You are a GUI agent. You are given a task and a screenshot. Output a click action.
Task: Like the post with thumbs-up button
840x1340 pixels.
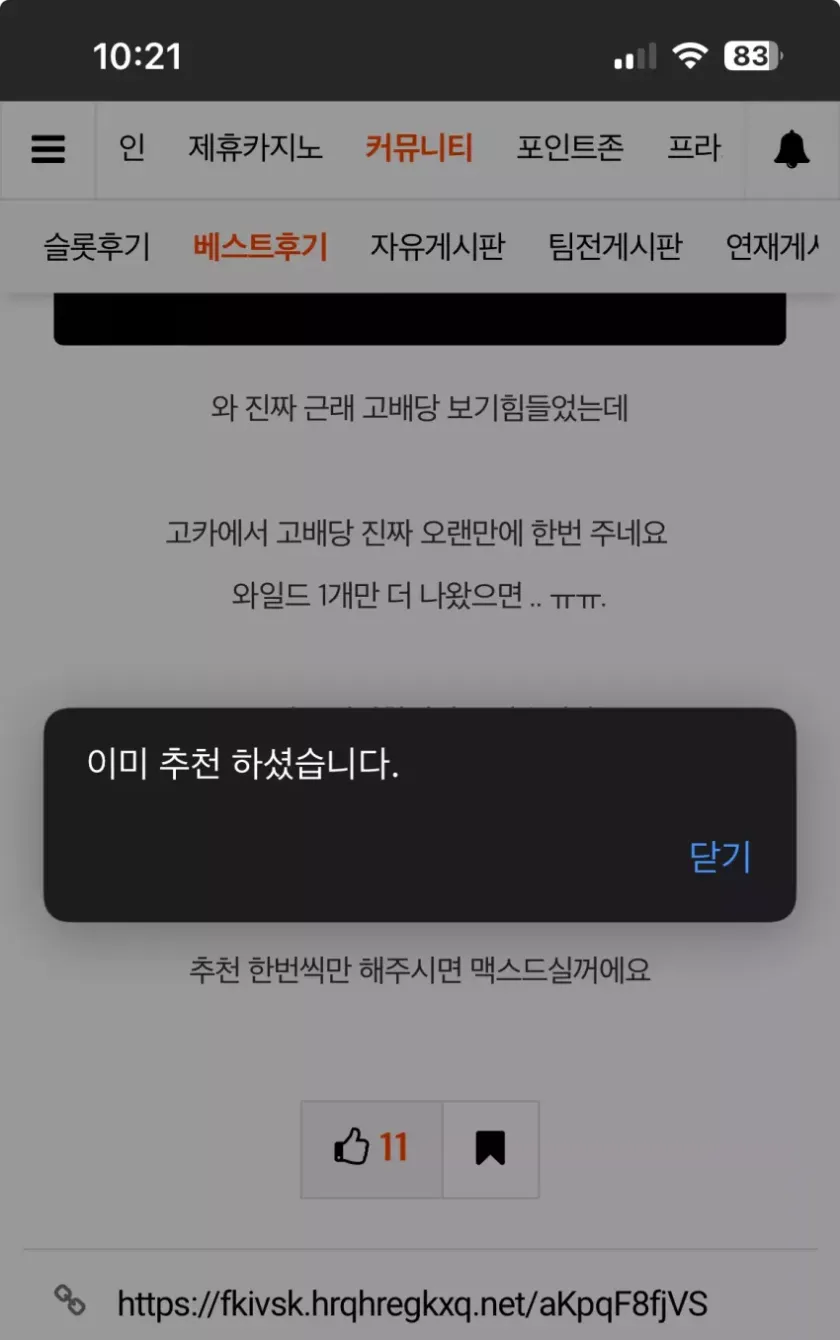(x=371, y=1148)
